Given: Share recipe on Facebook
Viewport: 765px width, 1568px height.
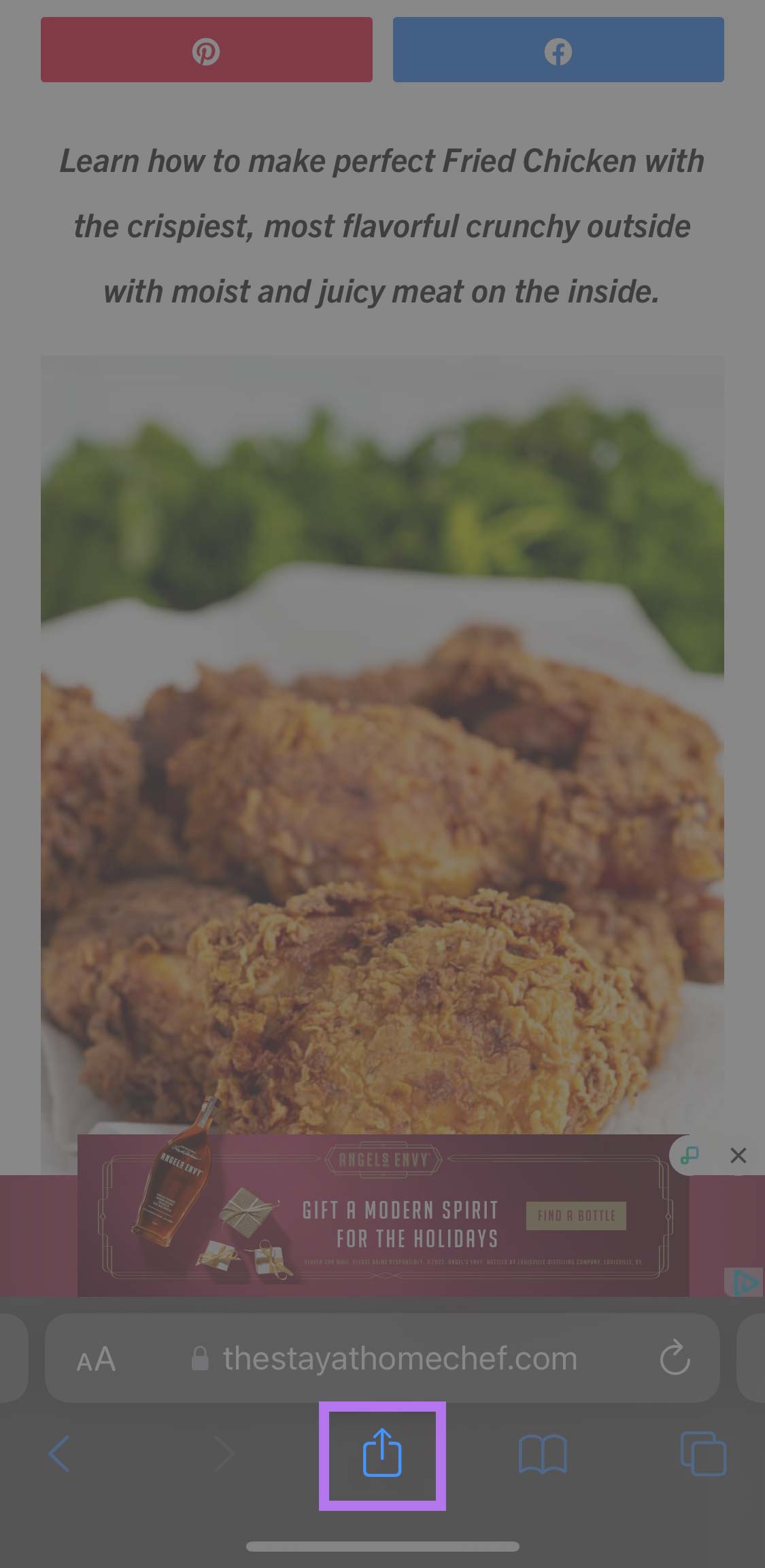Looking at the screenshot, I should [558, 50].
